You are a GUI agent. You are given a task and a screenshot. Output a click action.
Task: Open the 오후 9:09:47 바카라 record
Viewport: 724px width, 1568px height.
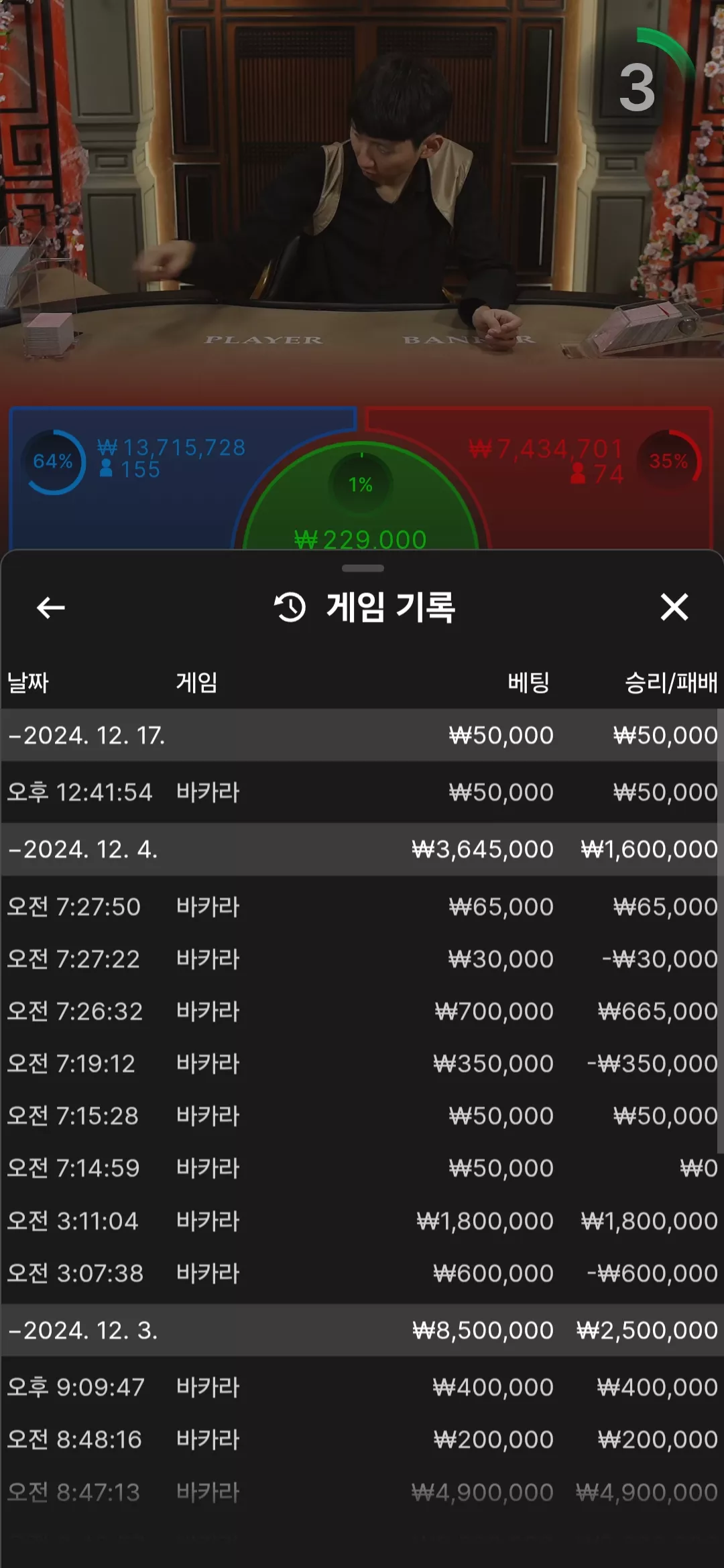tap(362, 1387)
